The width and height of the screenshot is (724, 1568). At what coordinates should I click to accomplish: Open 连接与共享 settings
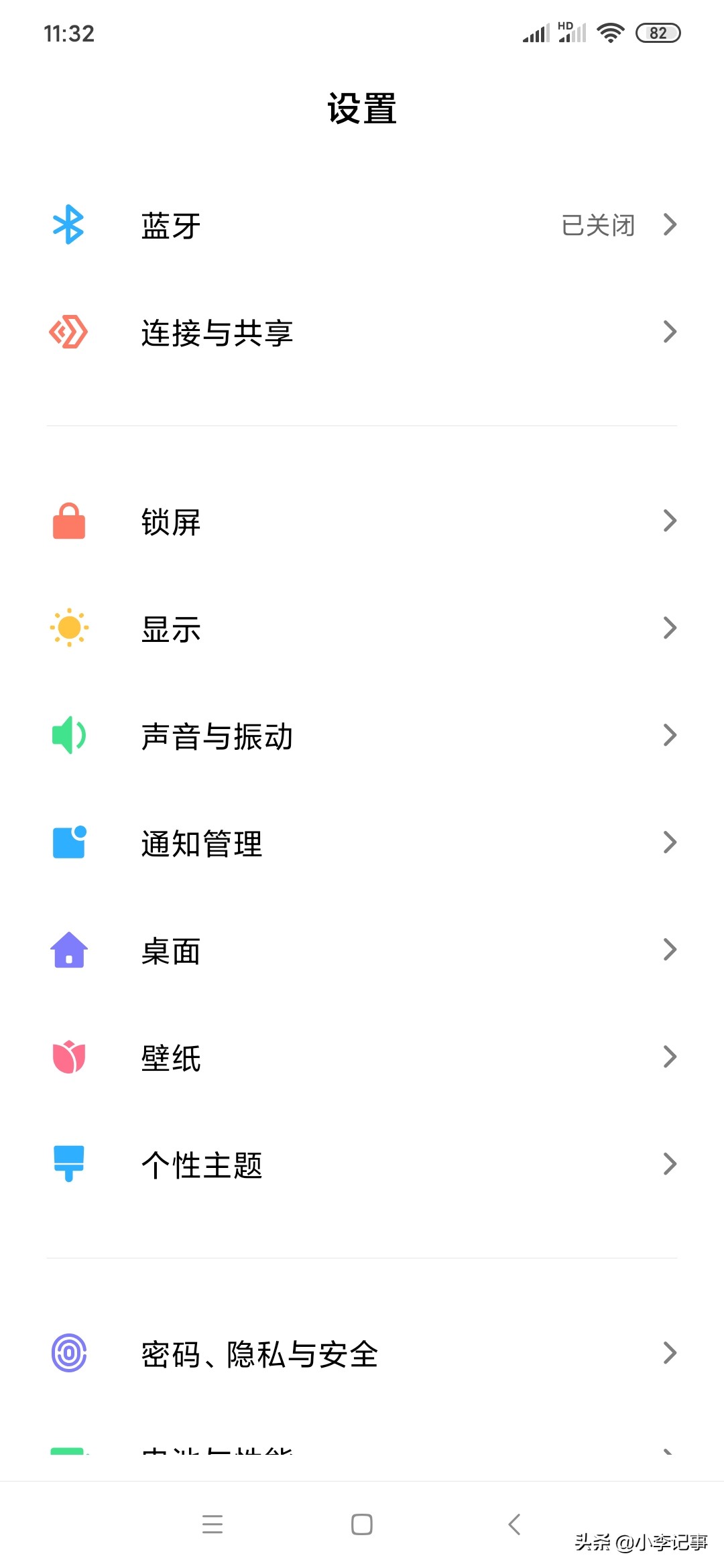tap(362, 332)
